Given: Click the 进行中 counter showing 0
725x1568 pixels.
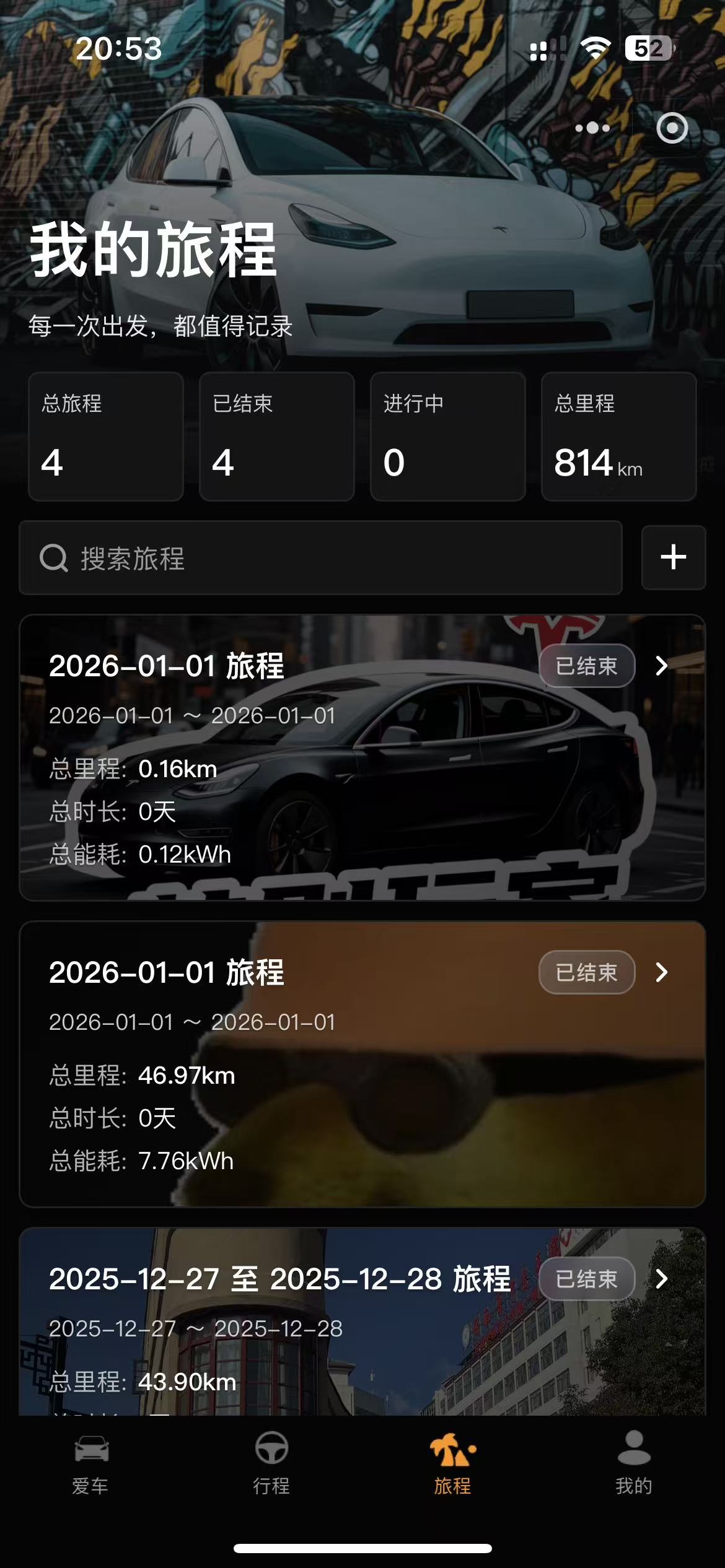Looking at the screenshot, I should coord(448,437).
